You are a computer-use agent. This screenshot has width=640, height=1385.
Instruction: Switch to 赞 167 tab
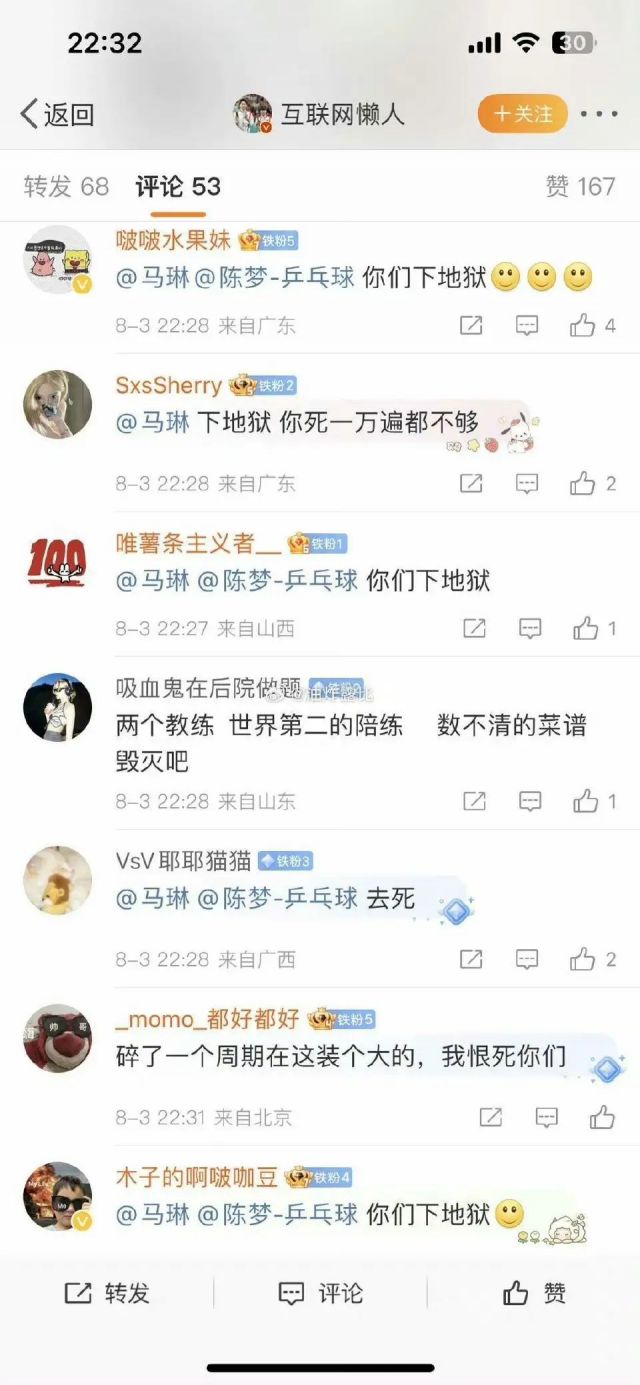pyautogui.click(x=580, y=186)
